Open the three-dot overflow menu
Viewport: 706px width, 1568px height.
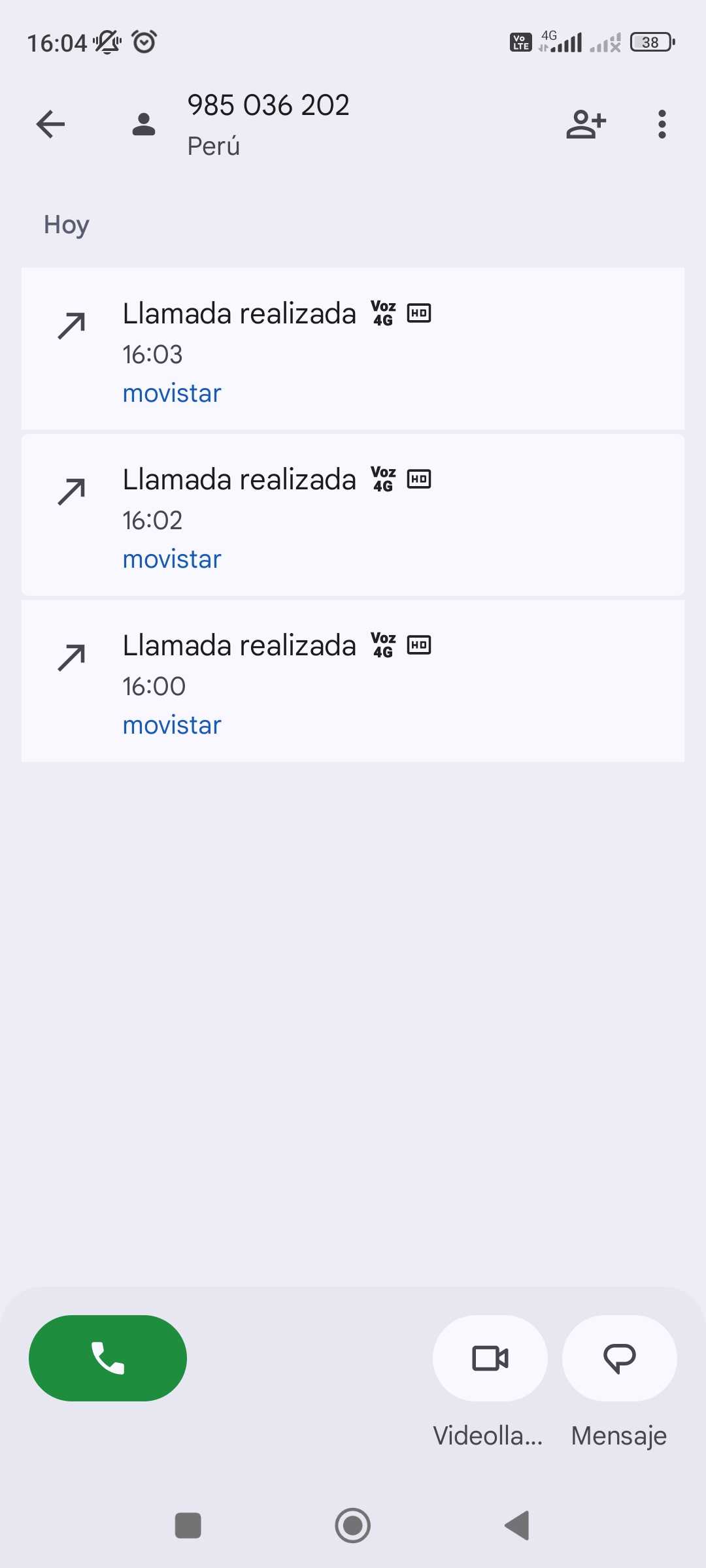662,124
